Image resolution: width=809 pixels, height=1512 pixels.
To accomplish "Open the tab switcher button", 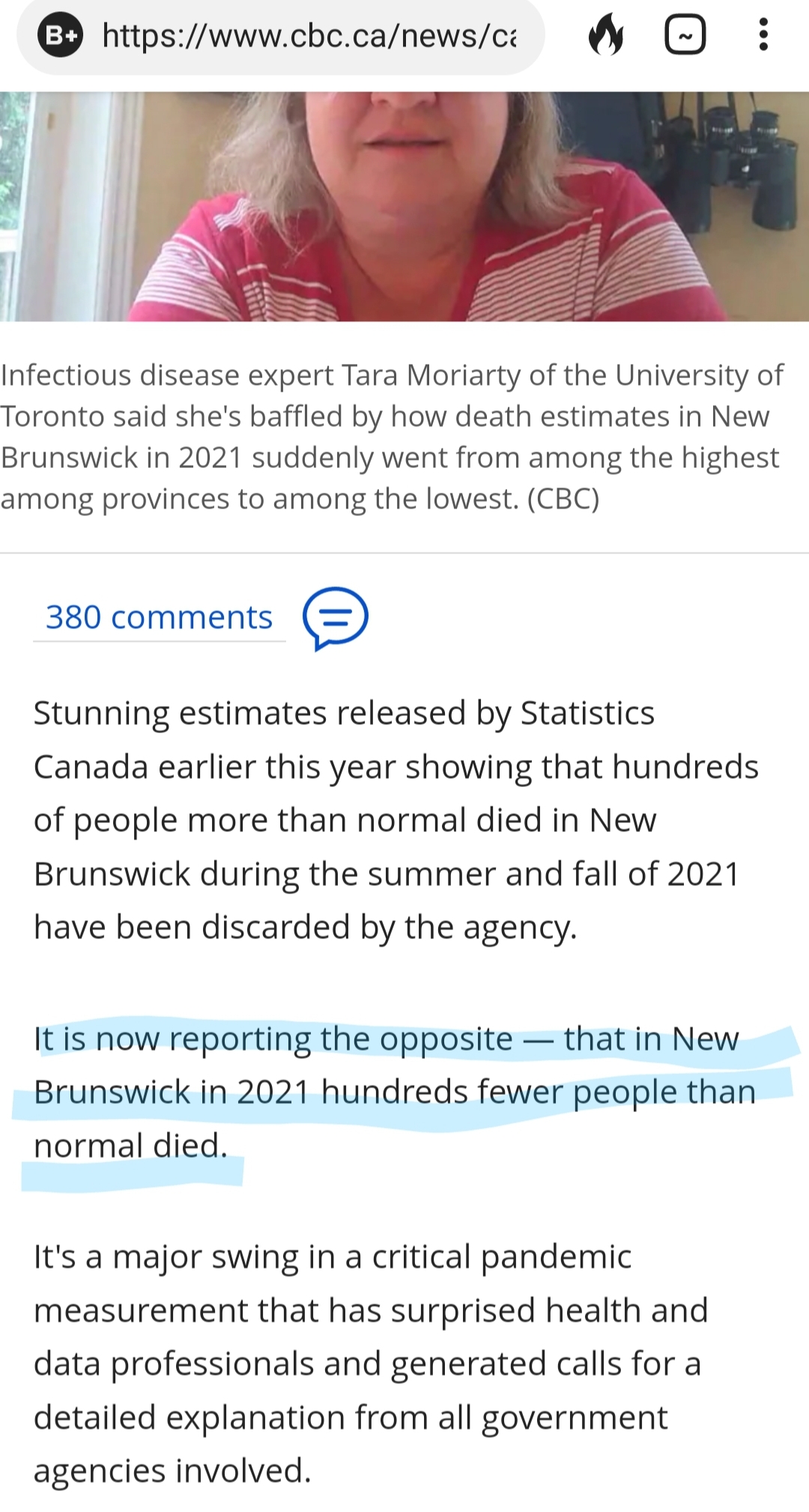I will tap(685, 35).
